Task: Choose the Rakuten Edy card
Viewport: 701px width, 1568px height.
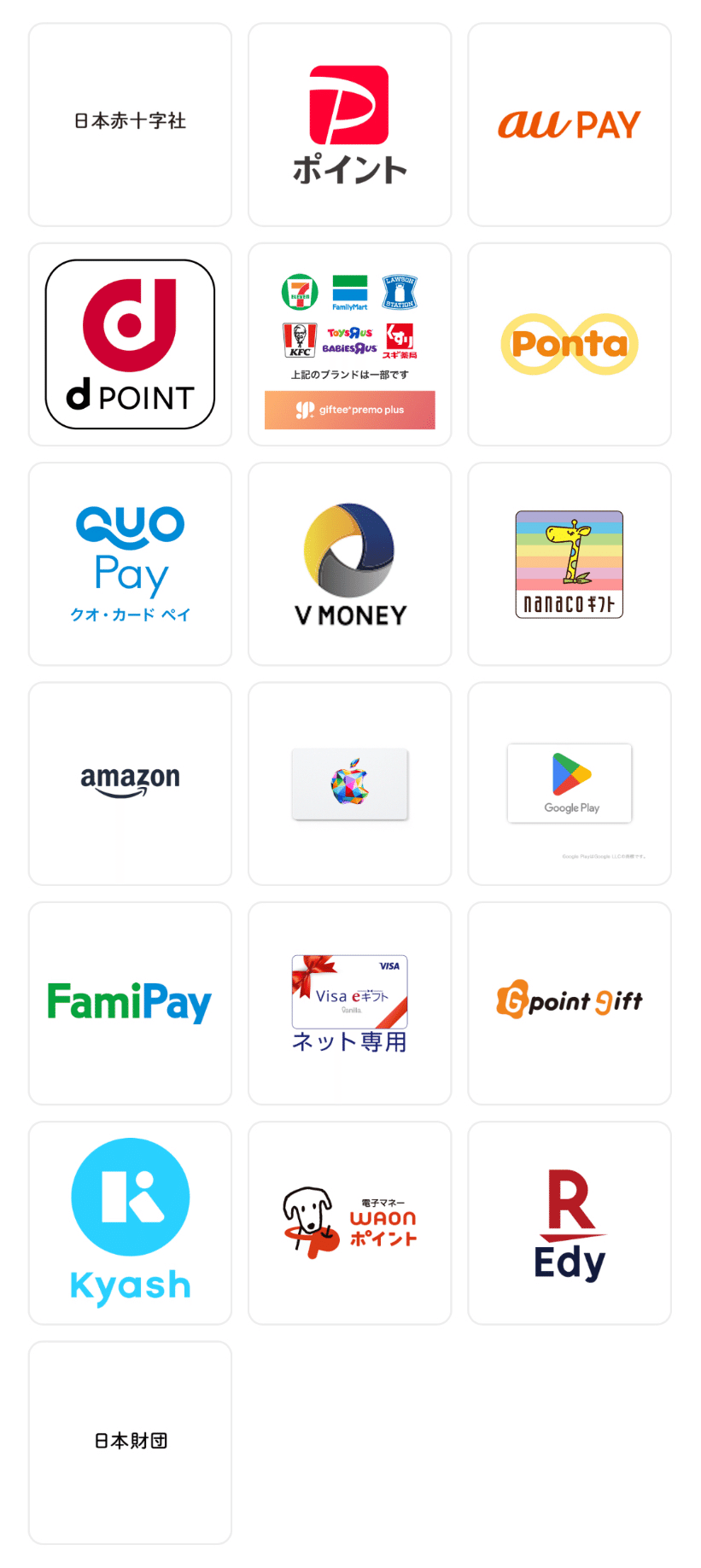Action: click(x=569, y=1222)
